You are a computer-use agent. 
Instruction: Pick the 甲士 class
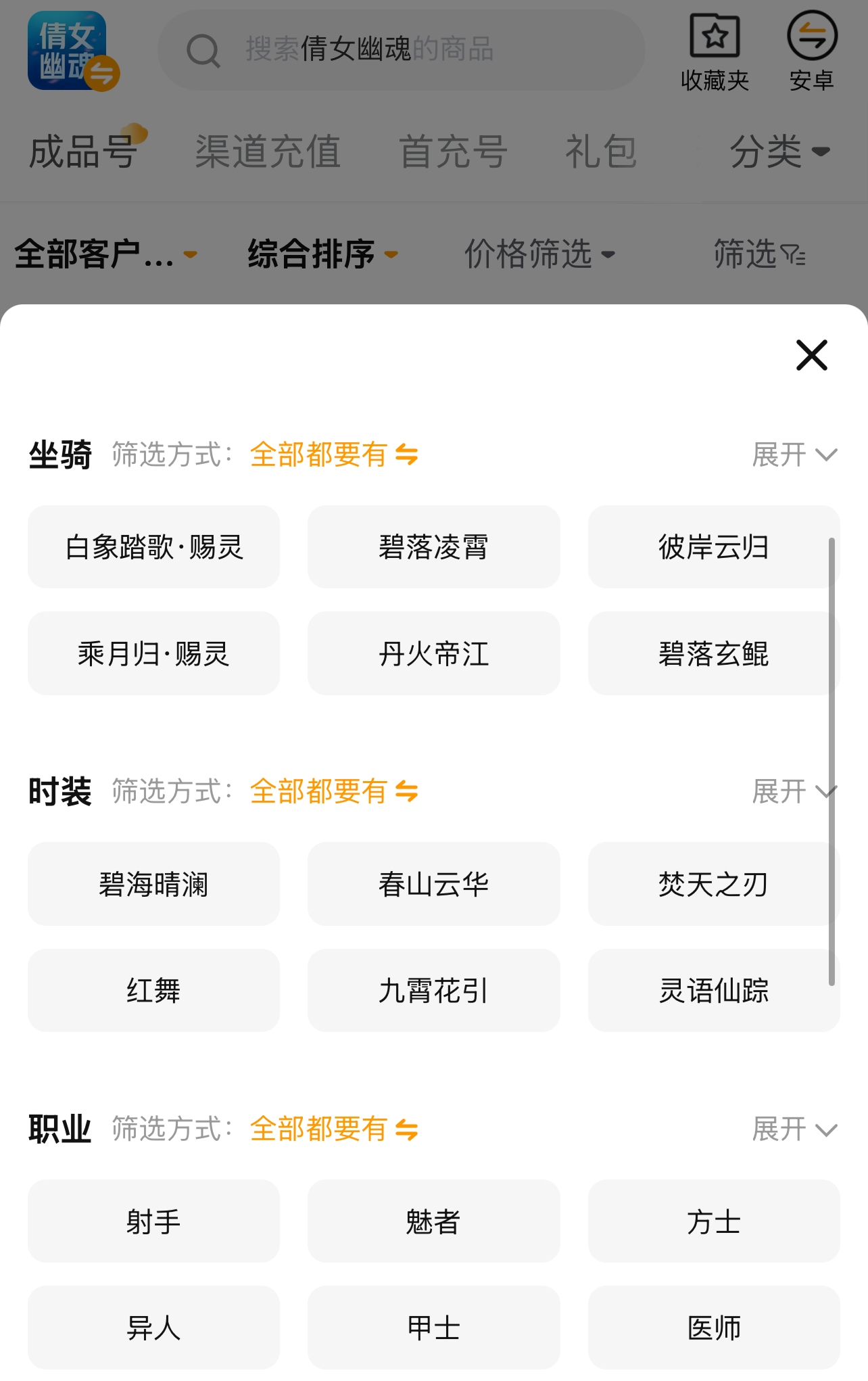point(433,1328)
